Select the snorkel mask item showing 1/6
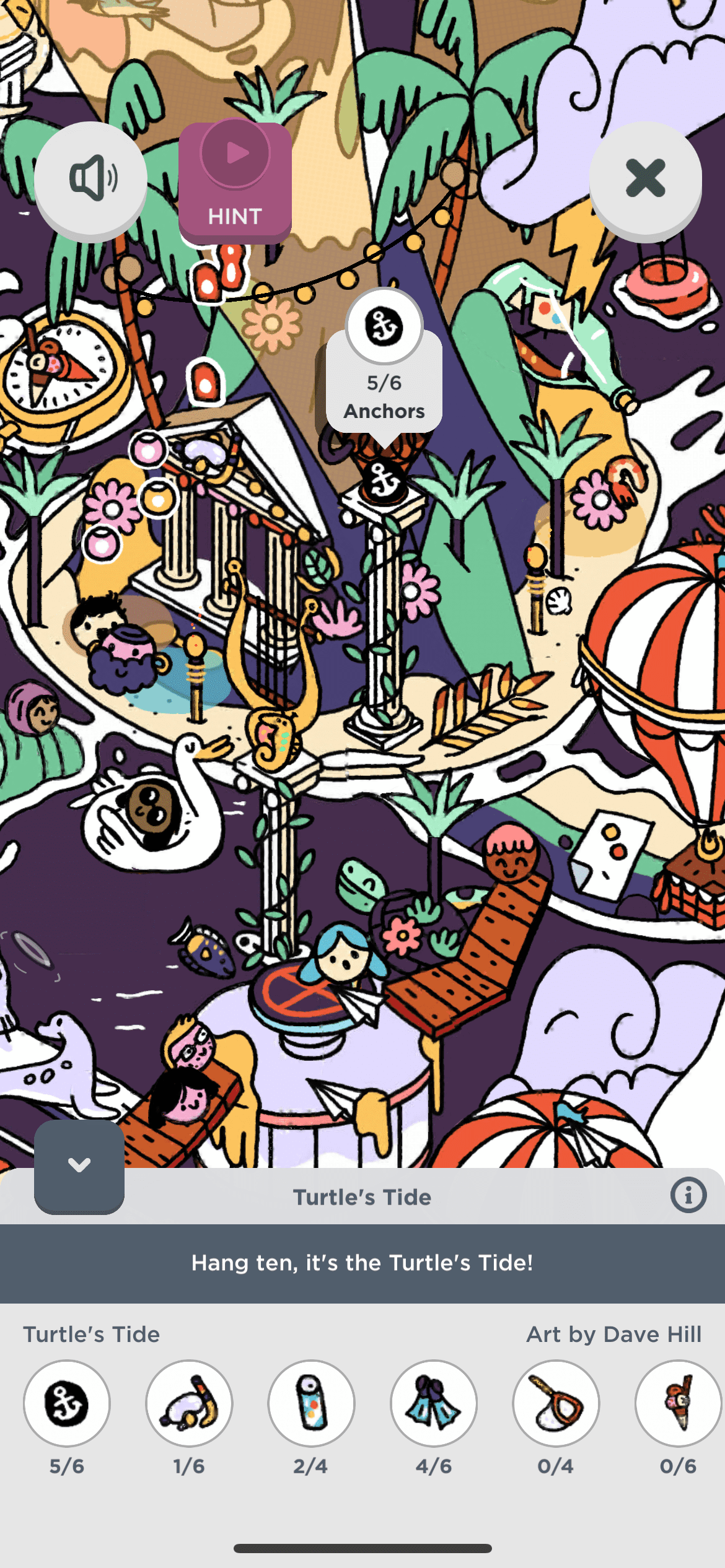This screenshot has width=725, height=1568. (x=189, y=1403)
